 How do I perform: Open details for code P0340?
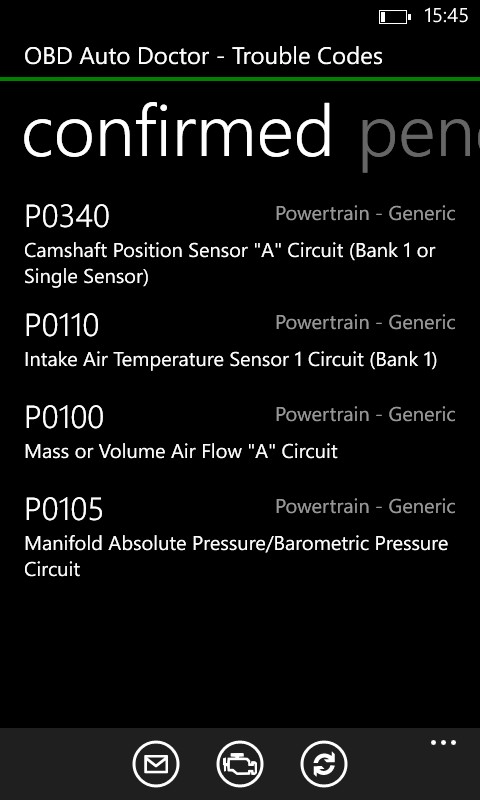pos(240,245)
